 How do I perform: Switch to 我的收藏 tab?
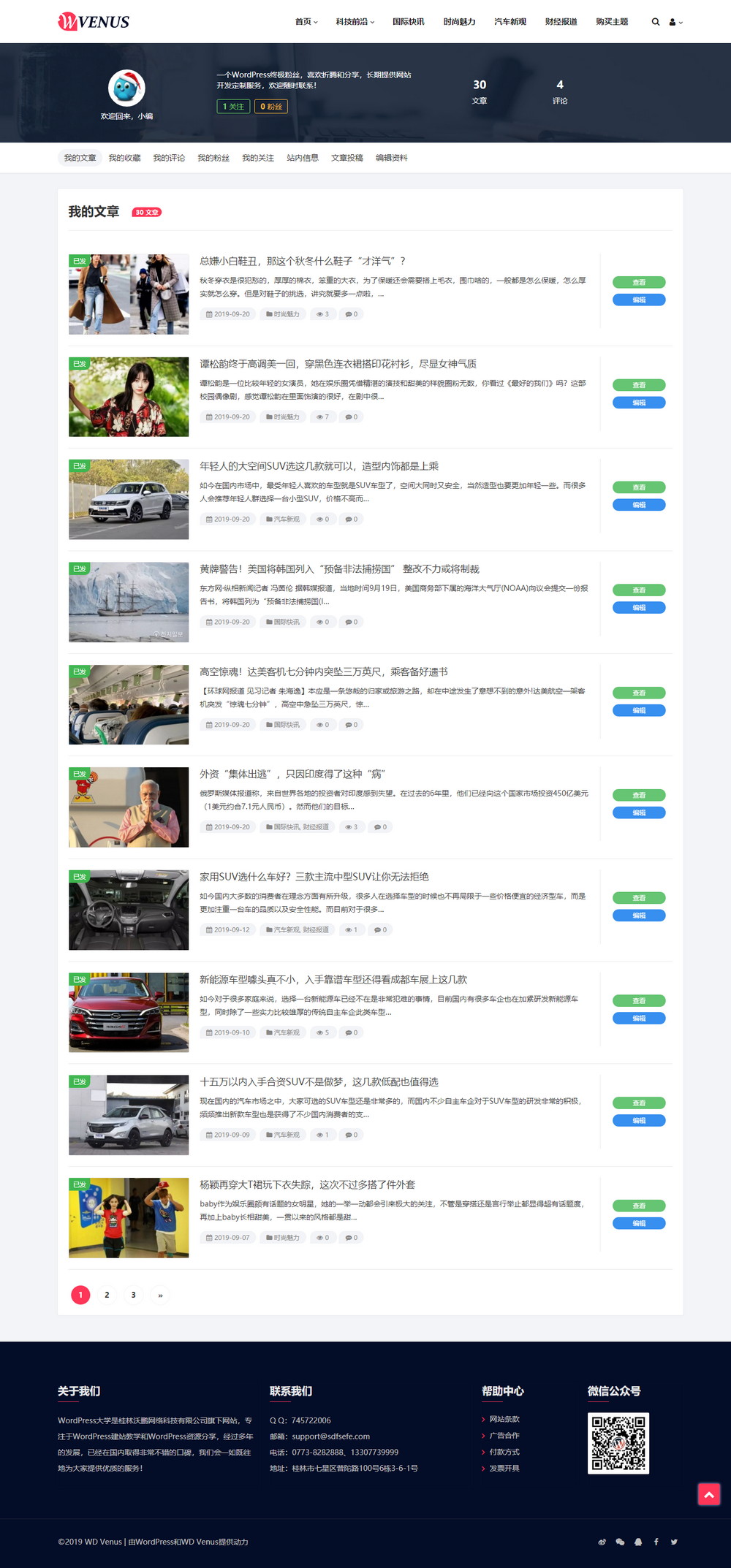(124, 158)
